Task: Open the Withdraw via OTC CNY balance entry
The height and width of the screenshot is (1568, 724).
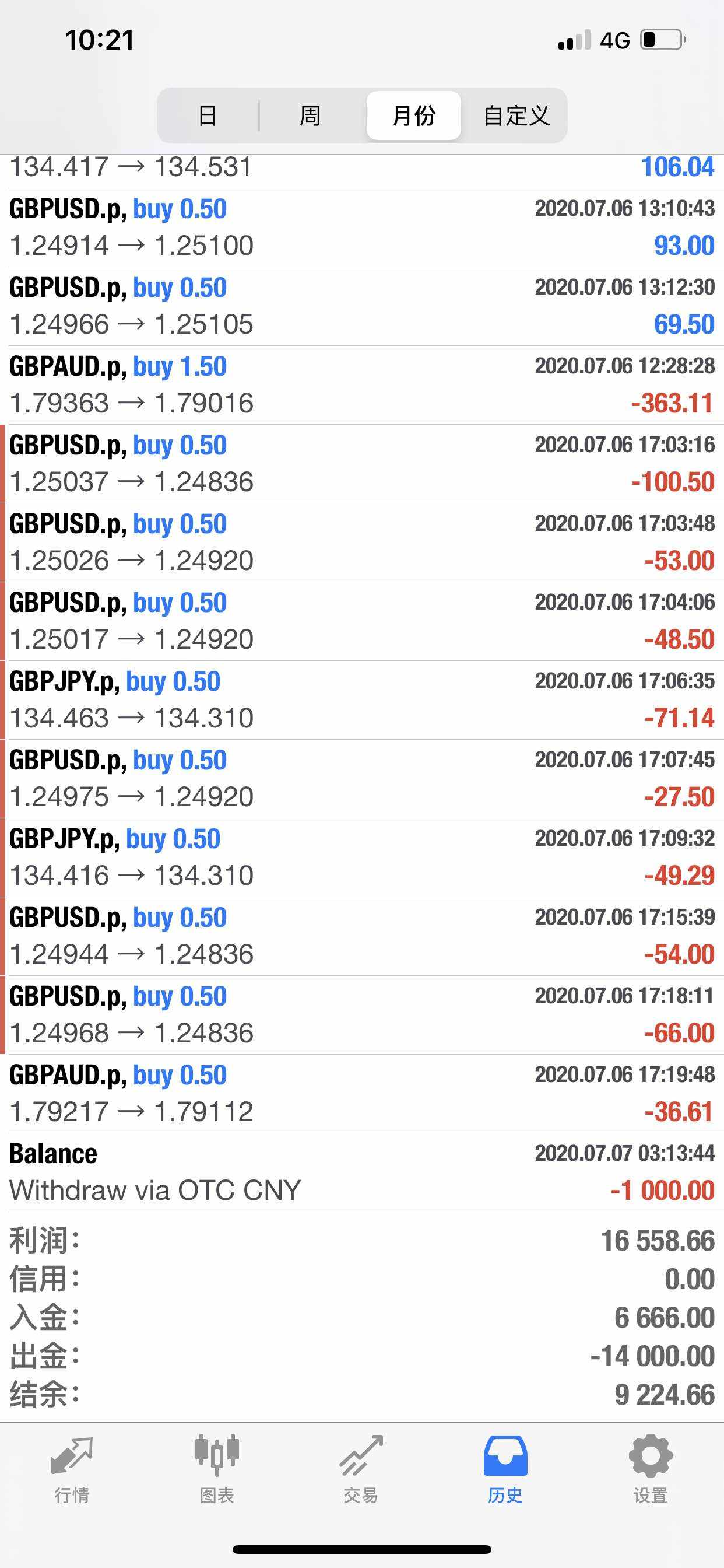Action: point(362,1172)
